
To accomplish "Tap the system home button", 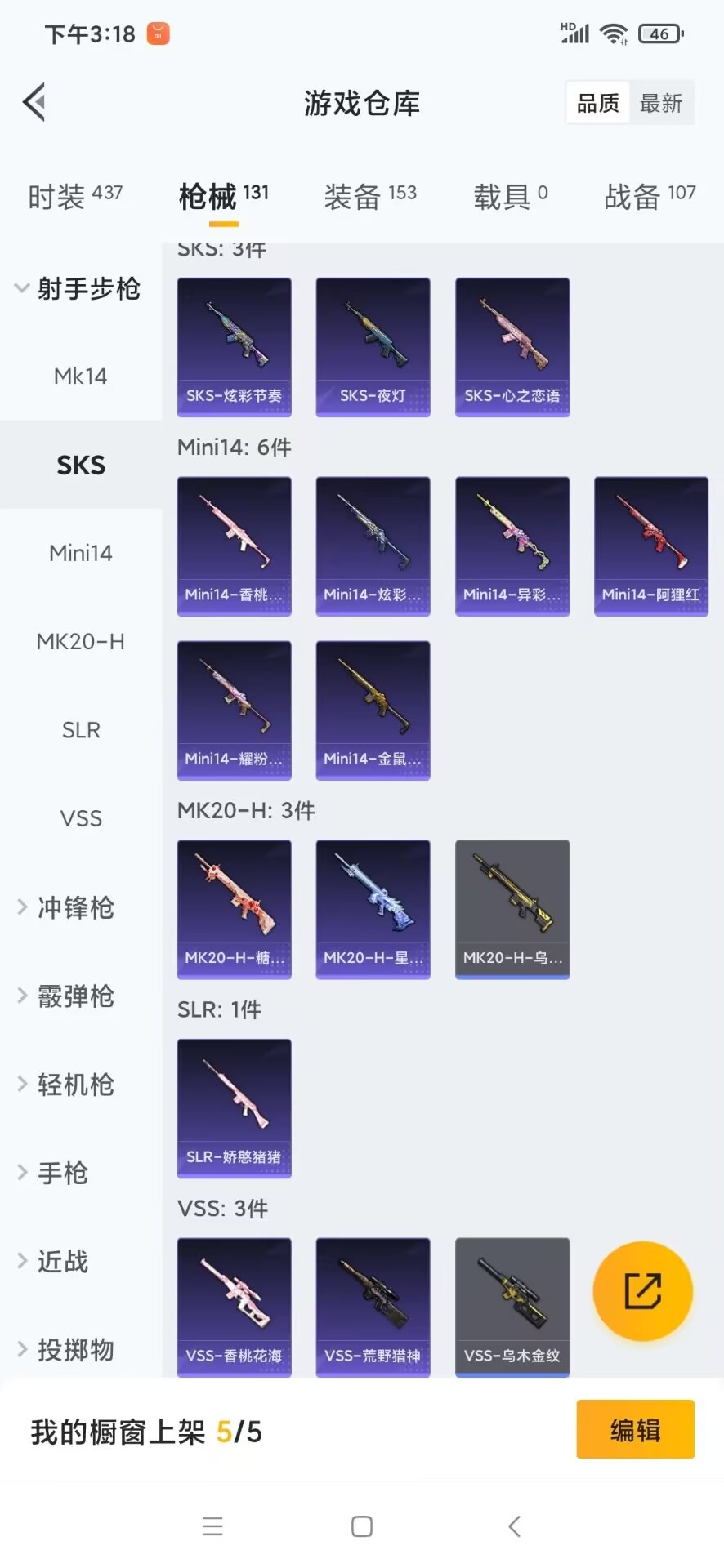I will (362, 1526).
